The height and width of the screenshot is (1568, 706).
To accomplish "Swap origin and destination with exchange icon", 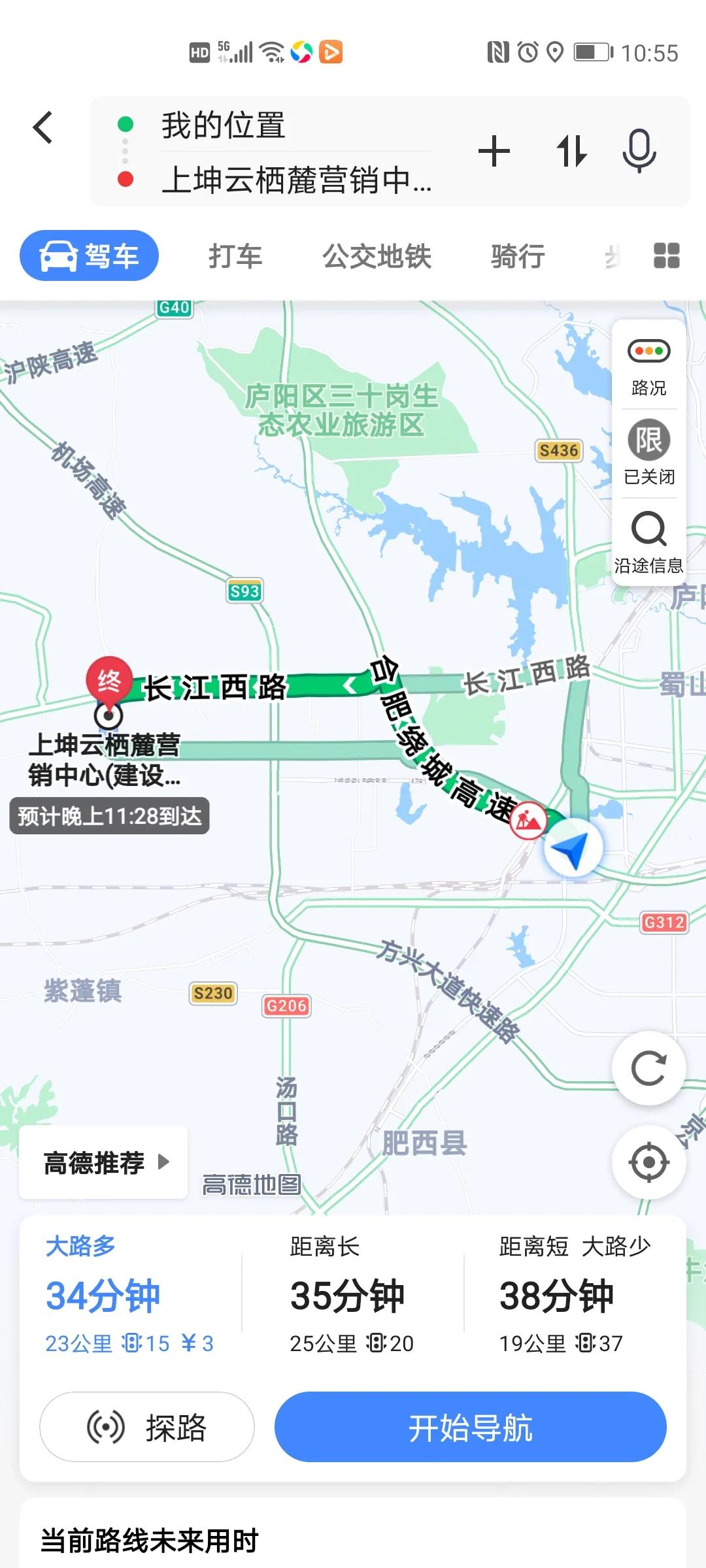I will click(571, 152).
